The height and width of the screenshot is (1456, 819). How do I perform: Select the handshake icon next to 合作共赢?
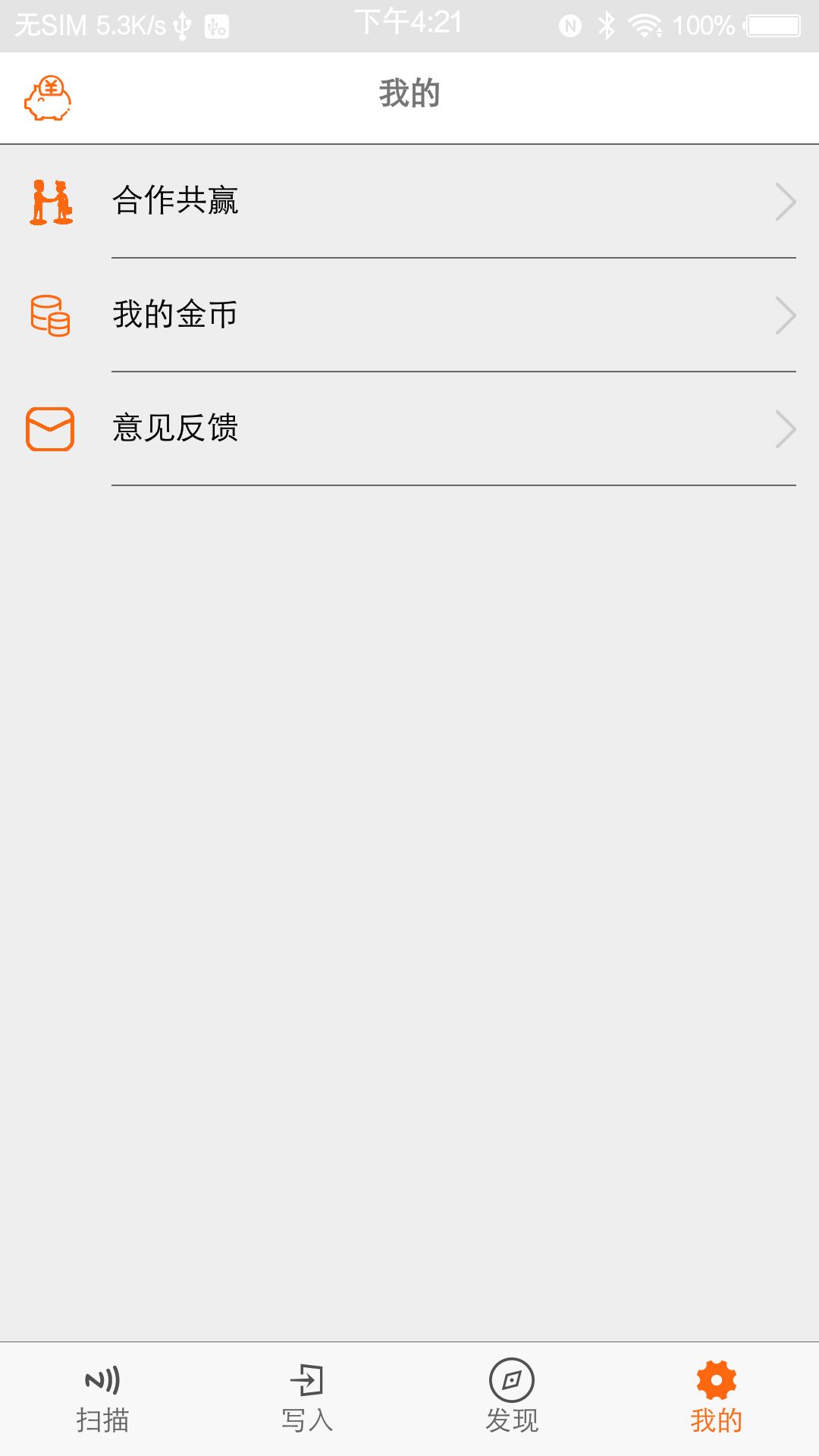(x=49, y=201)
